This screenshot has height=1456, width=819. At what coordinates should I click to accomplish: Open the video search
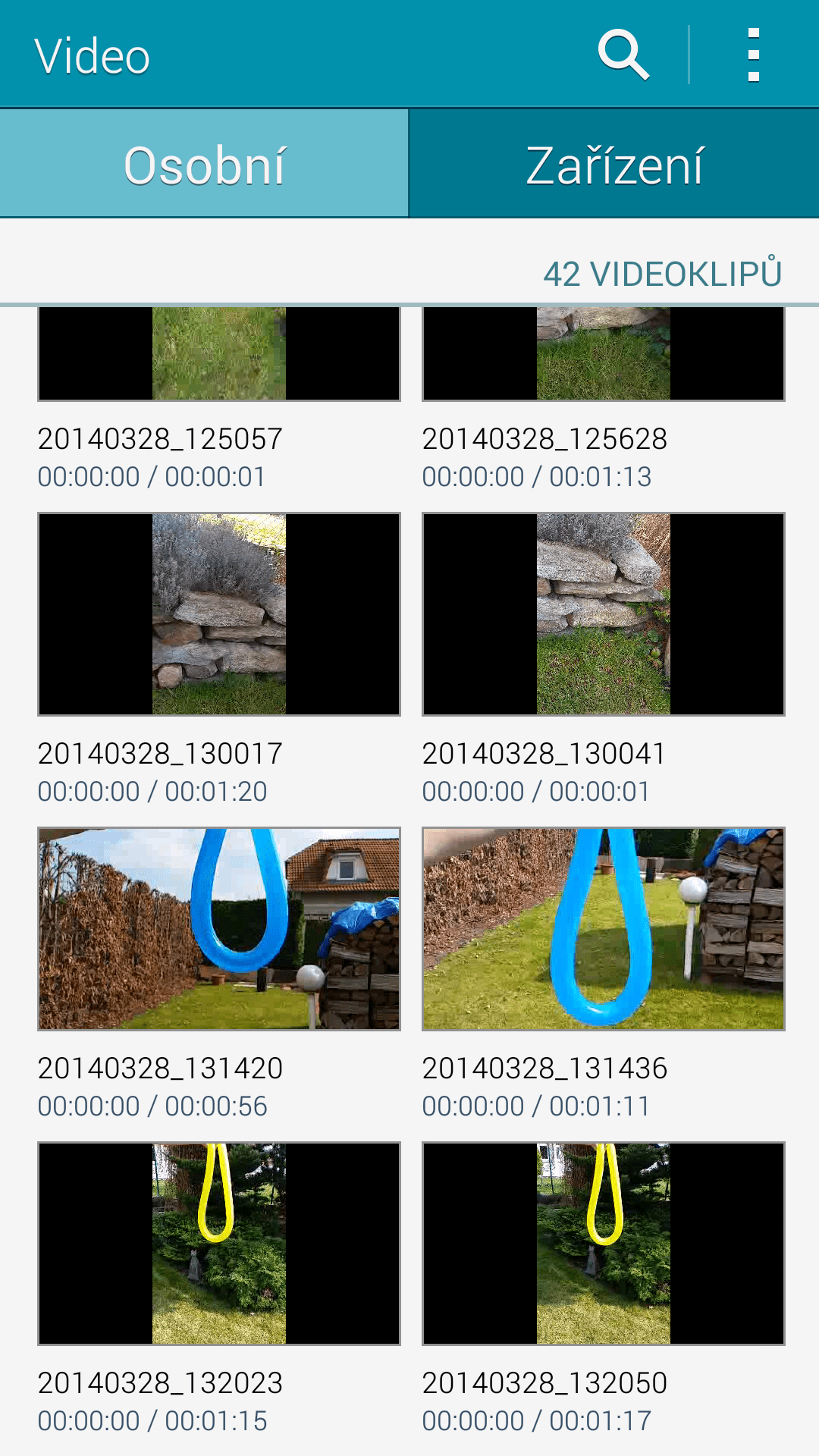click(x=624, y=55)
